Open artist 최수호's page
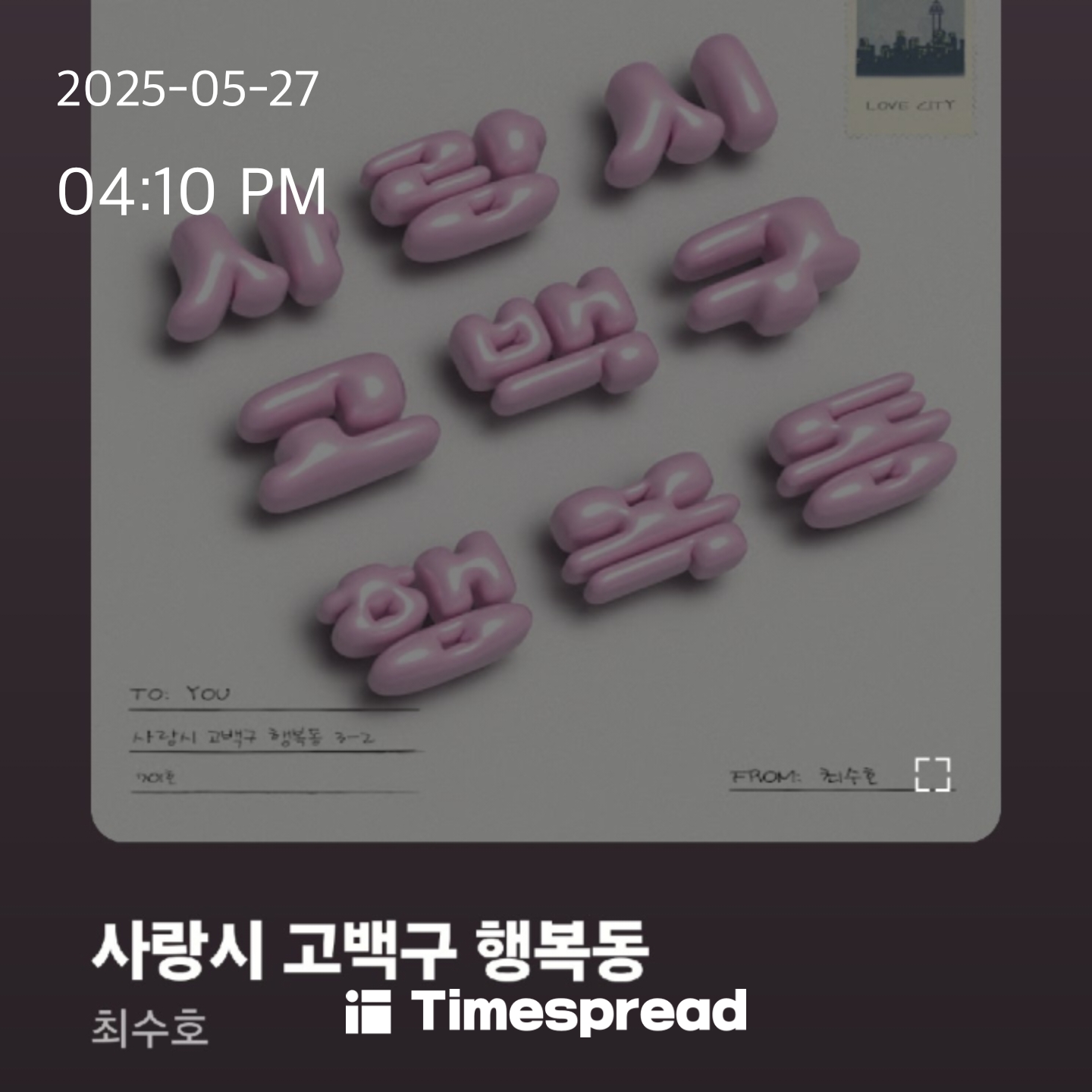The image size is (1092, 1092). (x=149, y=1029)
